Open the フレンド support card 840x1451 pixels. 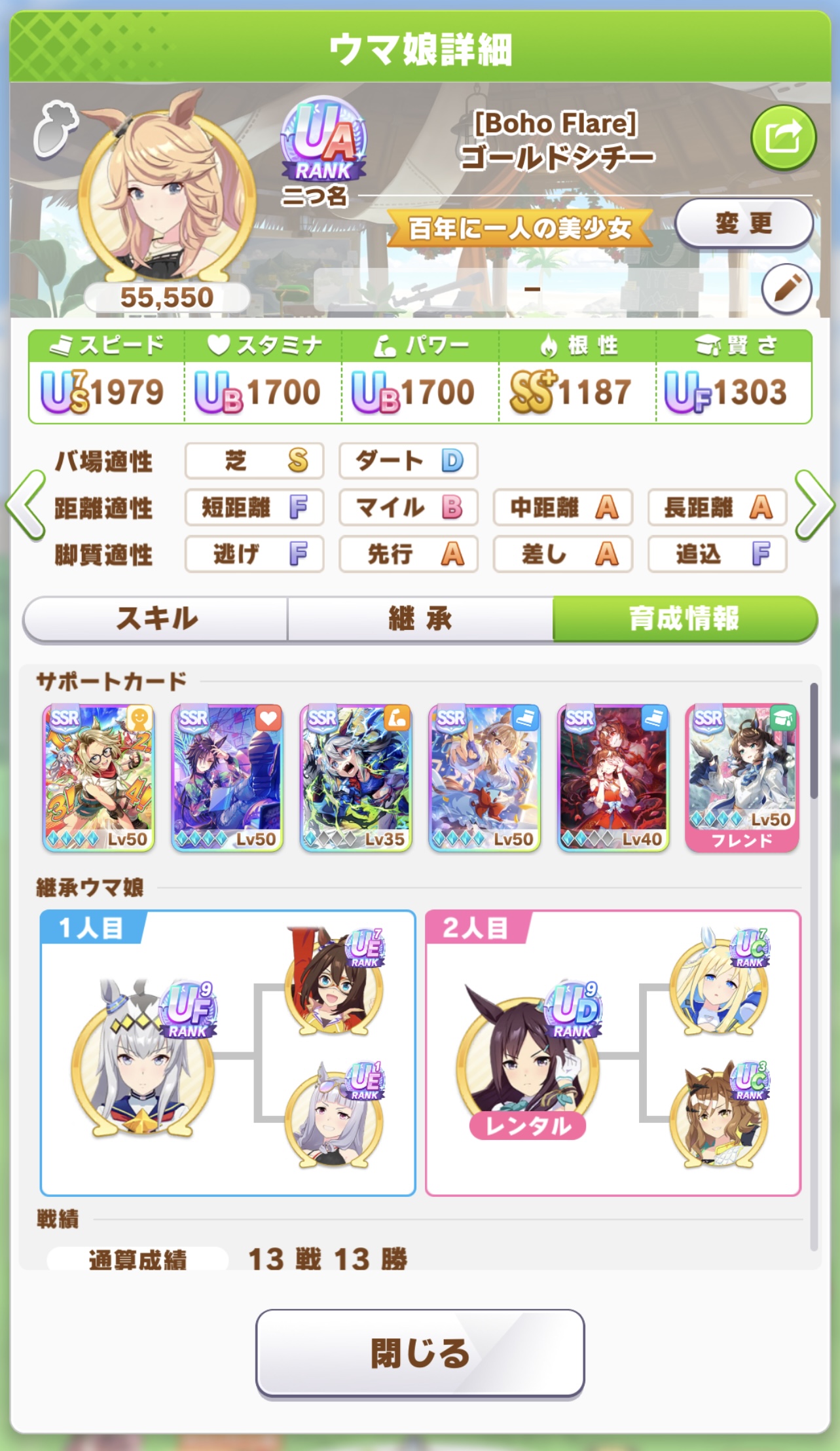[742, 778]
